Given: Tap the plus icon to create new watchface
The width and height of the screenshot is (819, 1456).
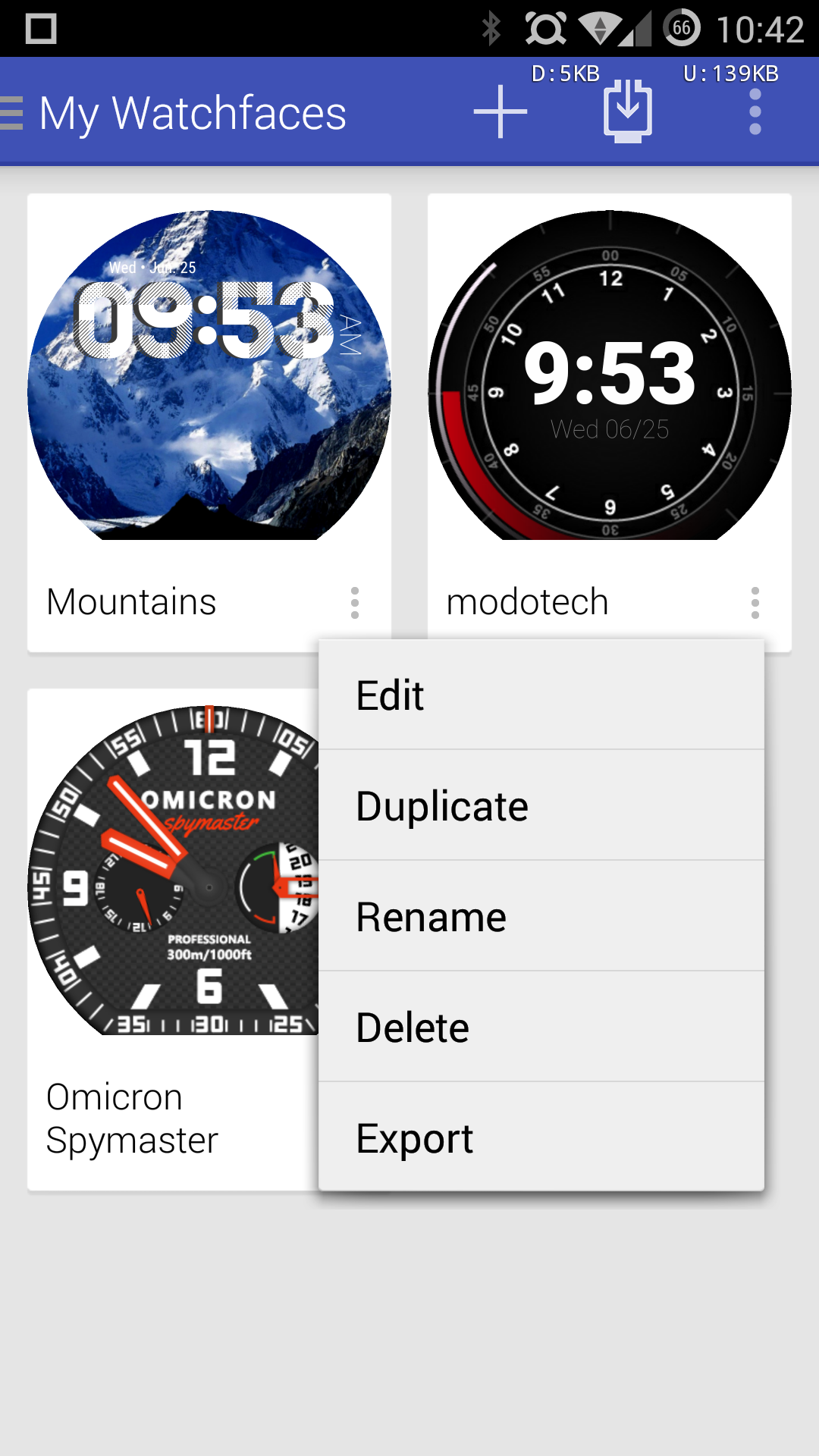Looking at the screenshot, I should coord(500,112).
